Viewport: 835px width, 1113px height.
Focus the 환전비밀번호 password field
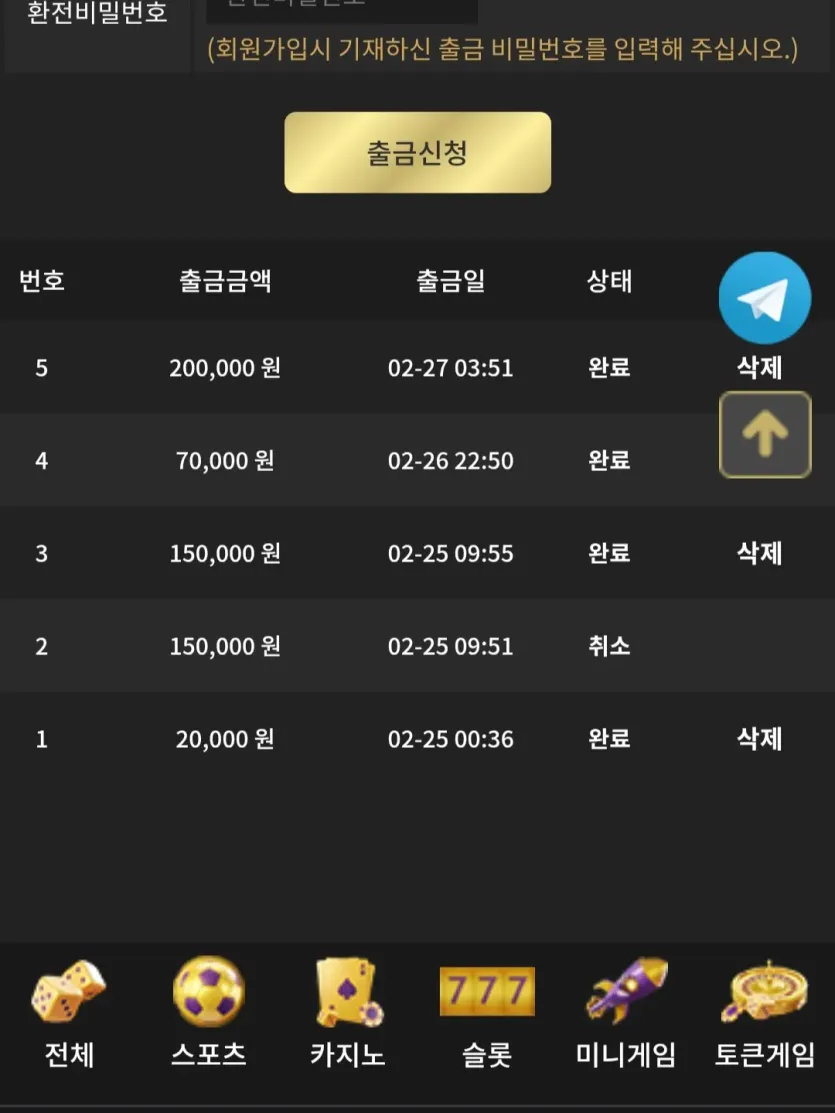tap(342, 9)
